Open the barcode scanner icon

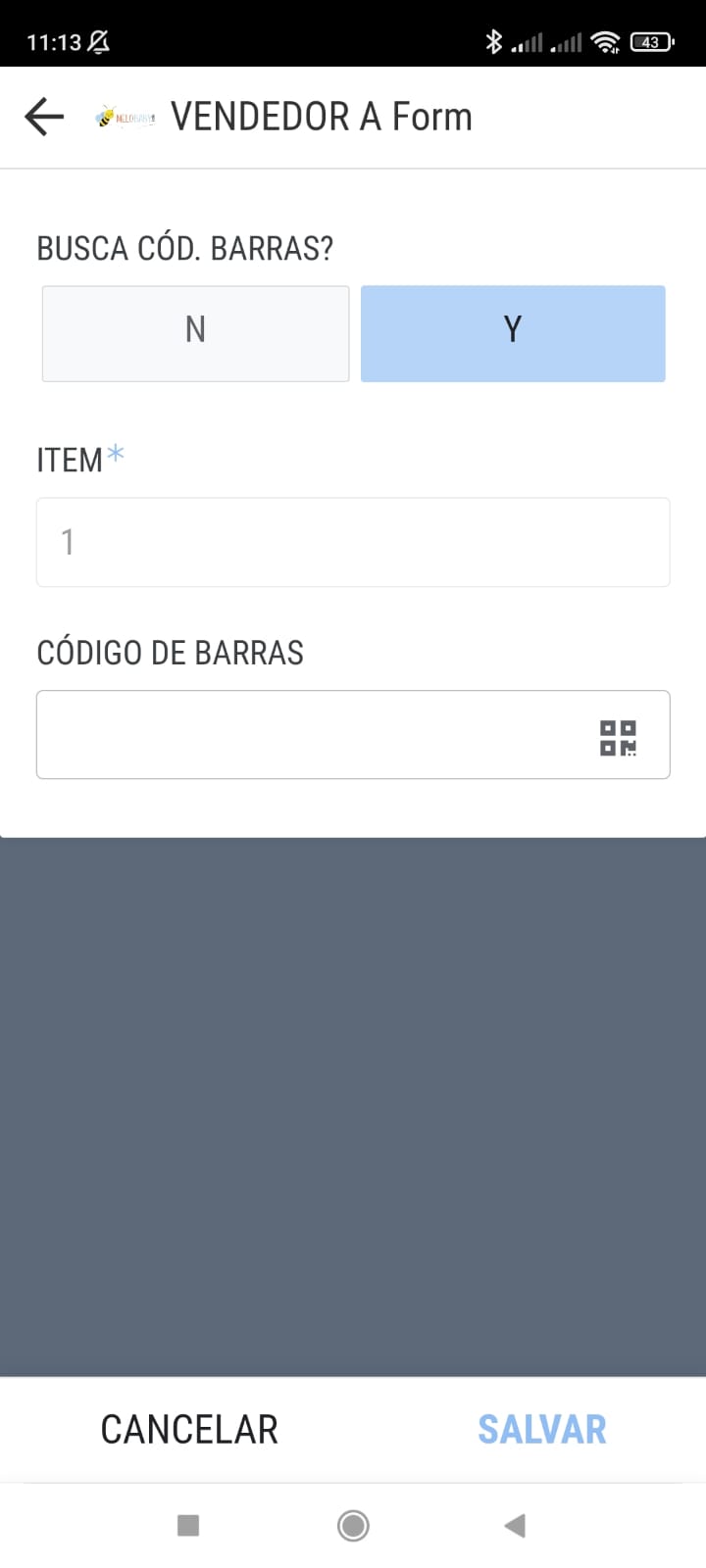pyautogui.click(x=618, y=737)
